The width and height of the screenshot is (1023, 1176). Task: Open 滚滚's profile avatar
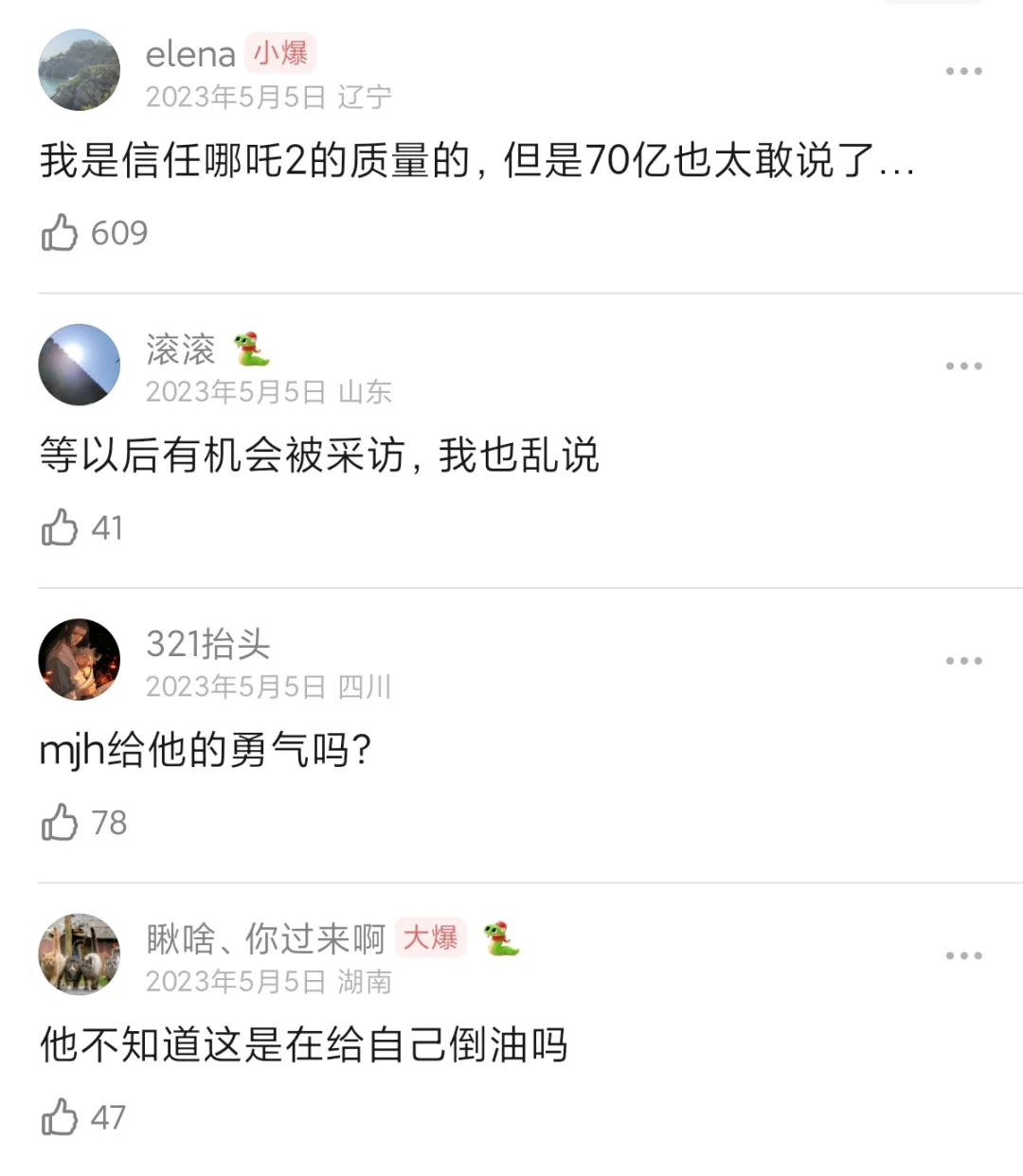tap(80, 365)
